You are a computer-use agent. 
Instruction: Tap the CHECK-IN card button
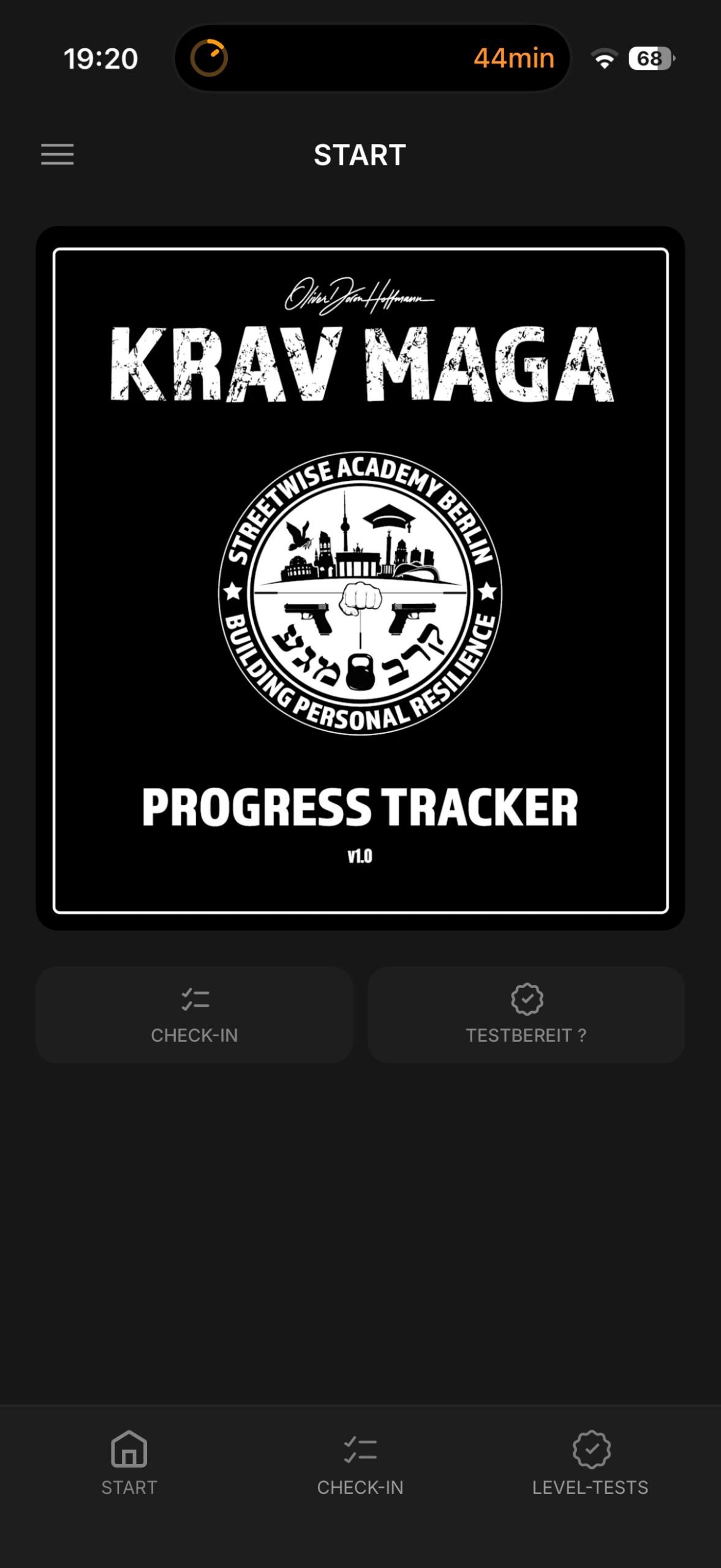[194, 1015]
